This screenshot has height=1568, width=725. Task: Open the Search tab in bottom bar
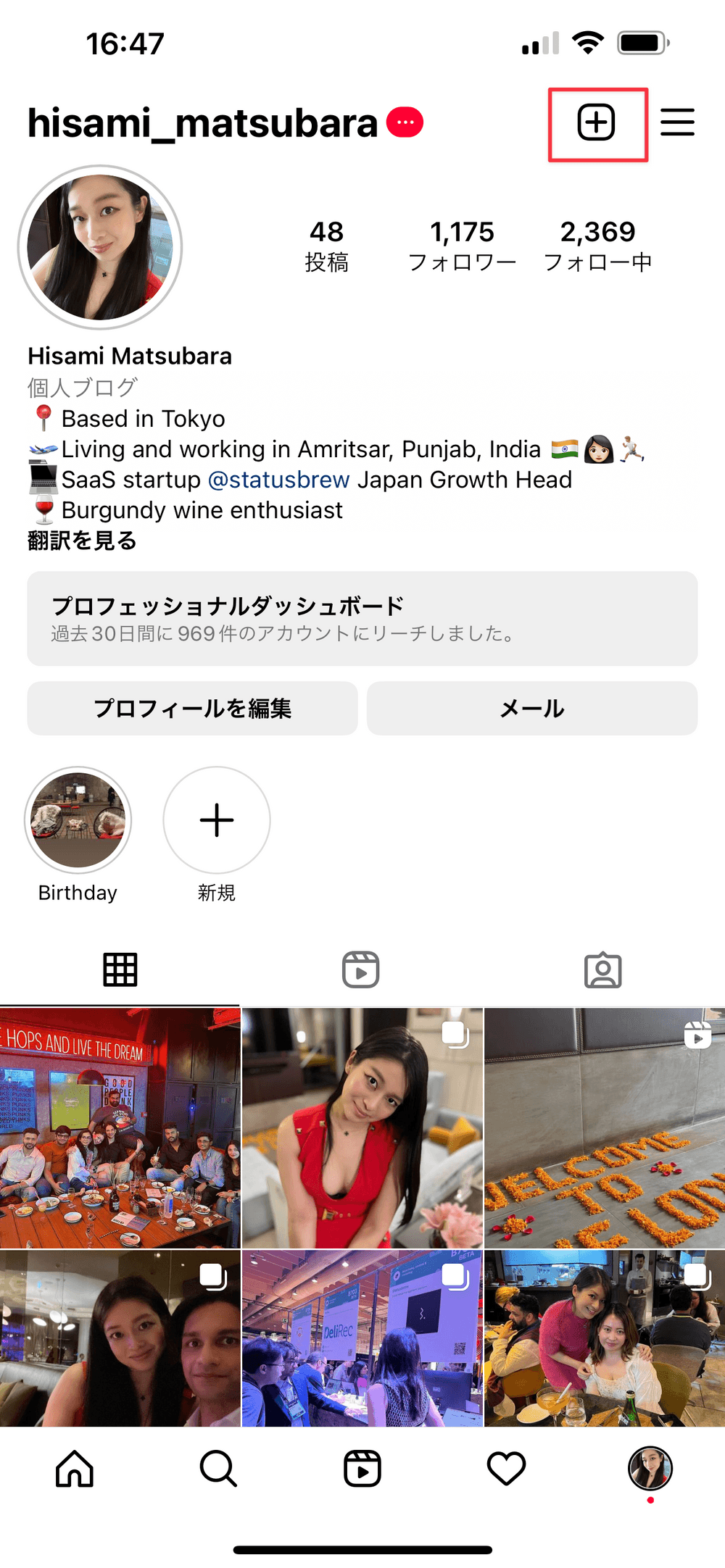pos(218,1469)
